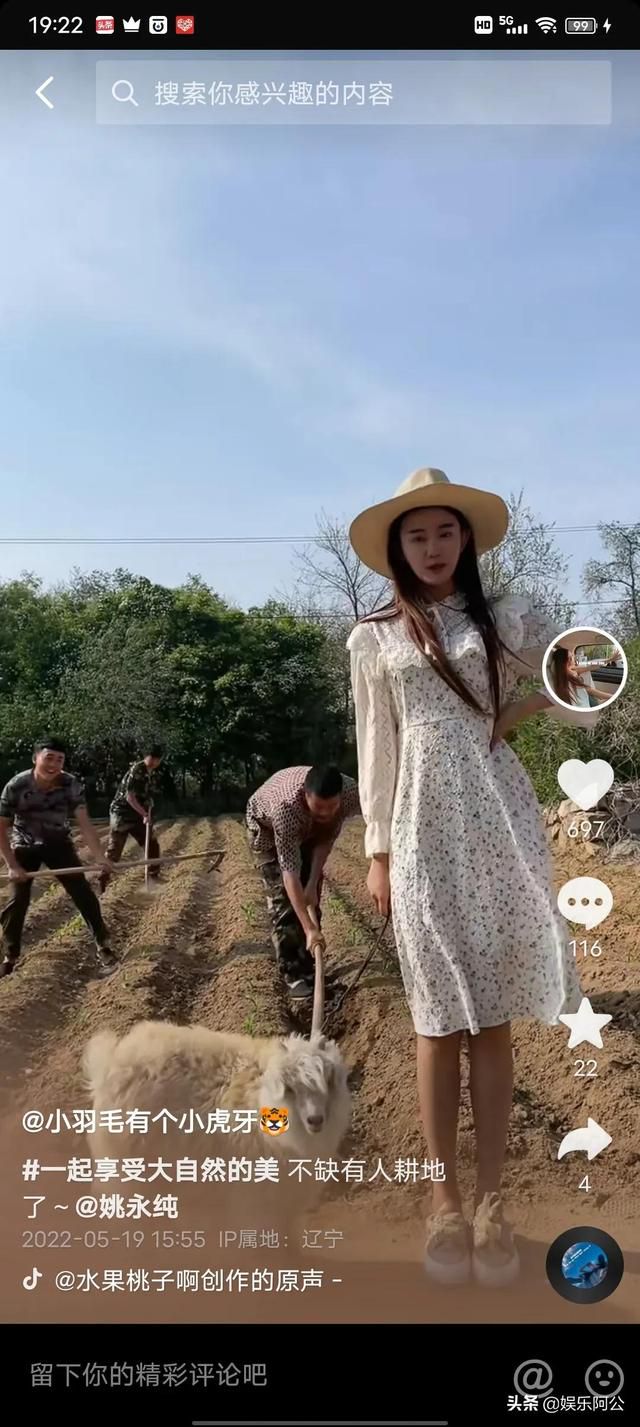Open the emoji picker in comment bar

603,1377
